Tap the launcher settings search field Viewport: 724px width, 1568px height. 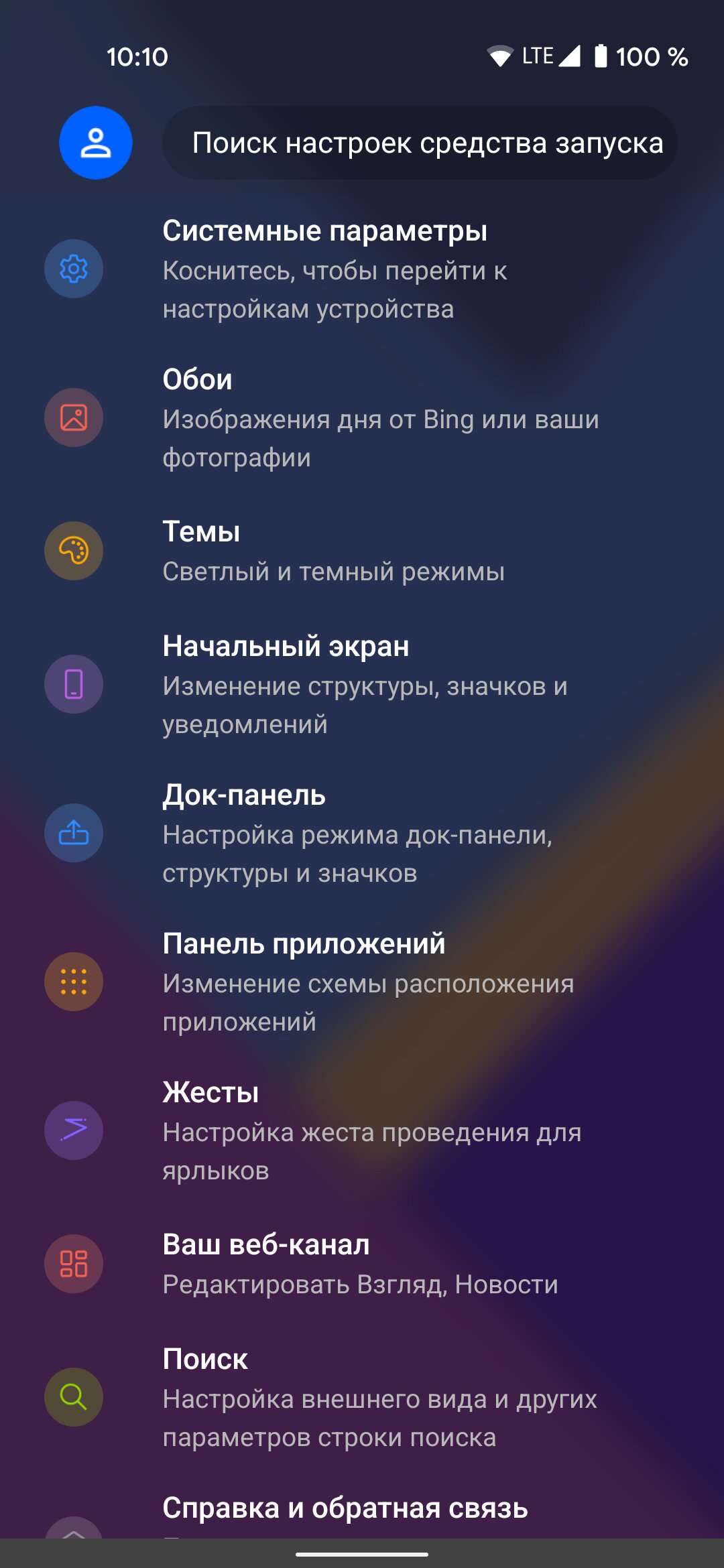point(420,143)
